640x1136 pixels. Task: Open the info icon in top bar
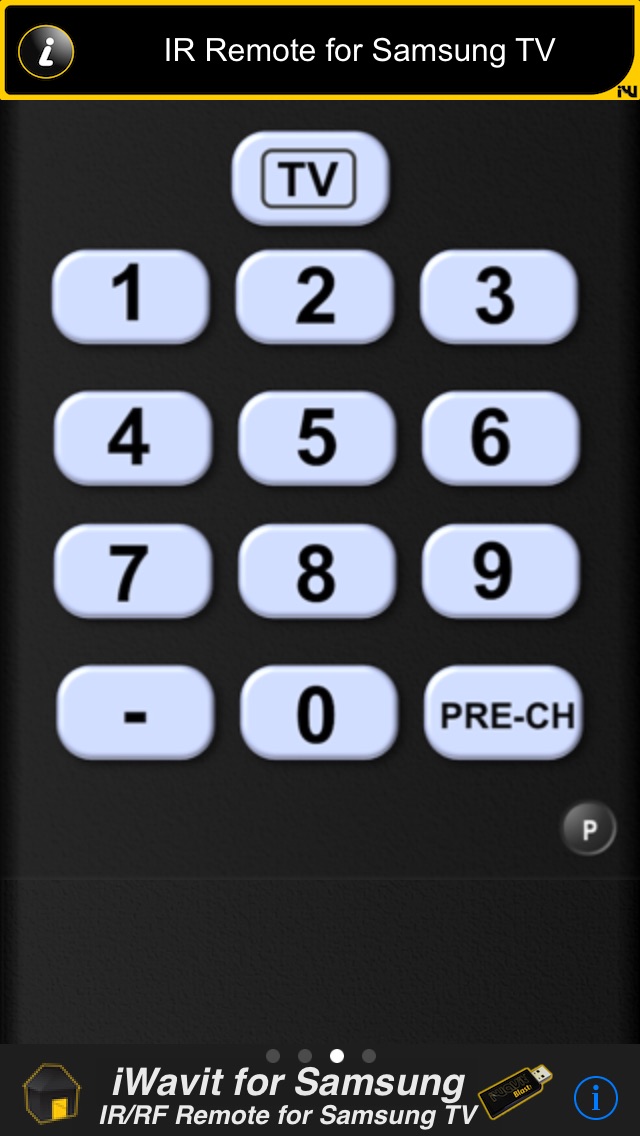[x=46, y=50]
